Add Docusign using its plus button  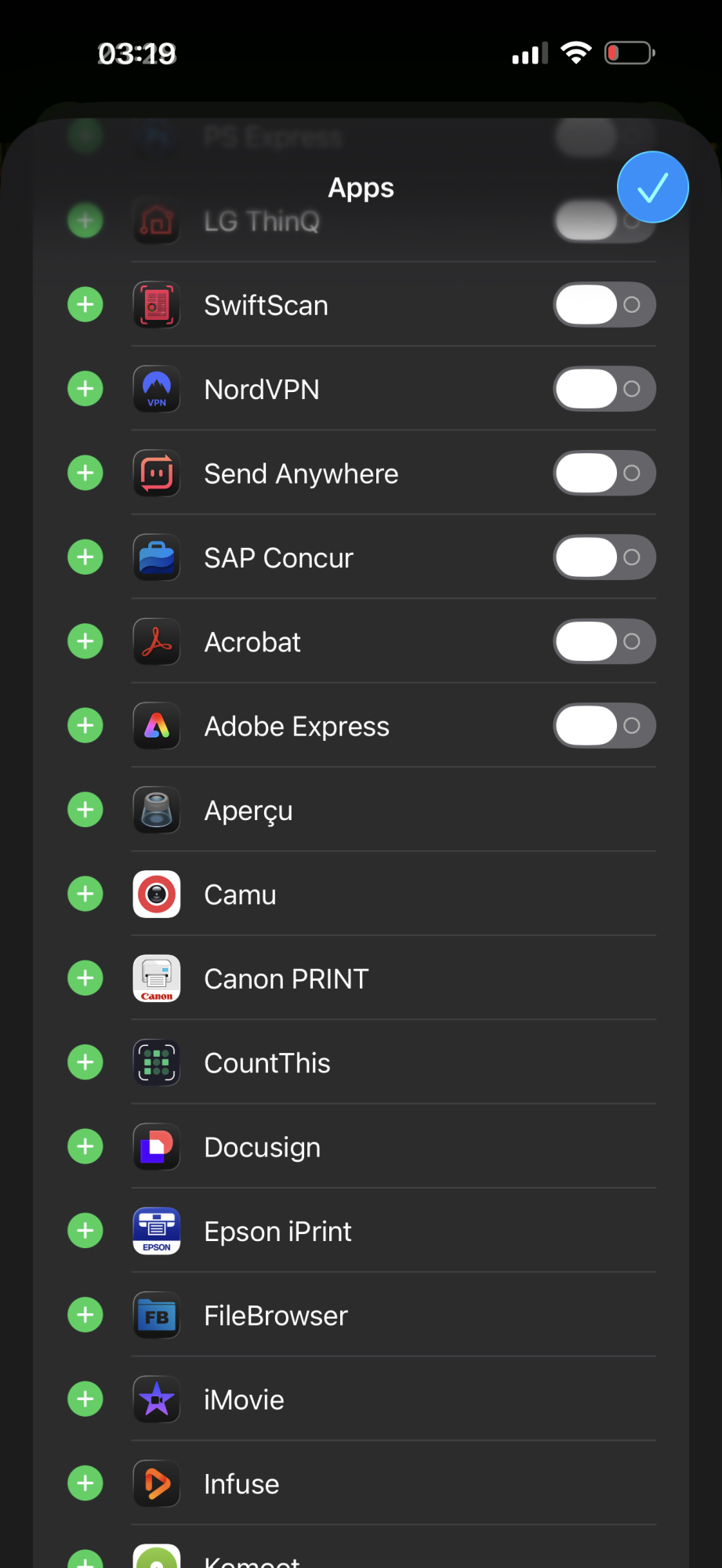pos(85,1147)
